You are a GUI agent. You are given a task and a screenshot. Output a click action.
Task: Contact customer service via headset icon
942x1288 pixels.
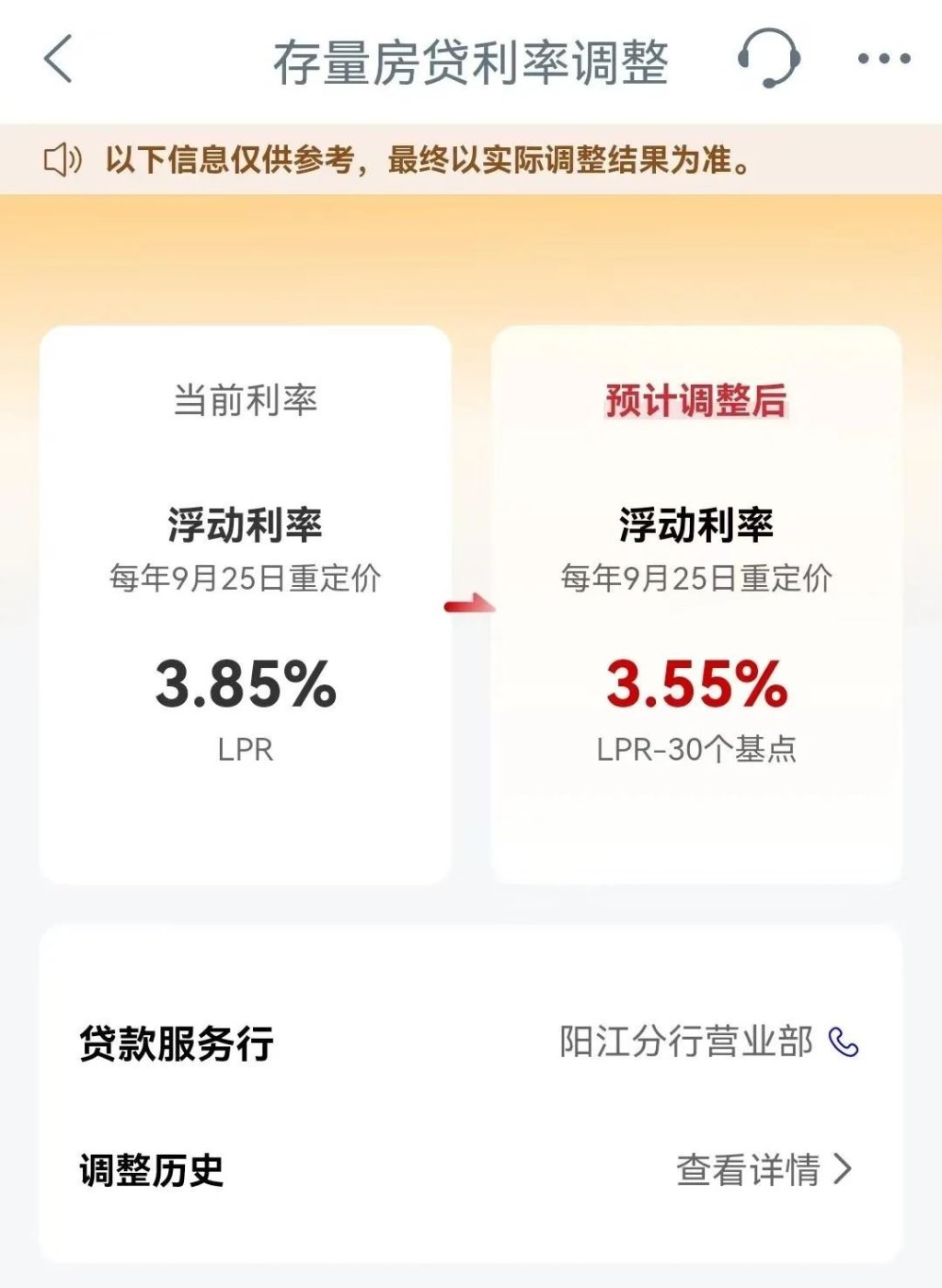click(x=768, y=58)
